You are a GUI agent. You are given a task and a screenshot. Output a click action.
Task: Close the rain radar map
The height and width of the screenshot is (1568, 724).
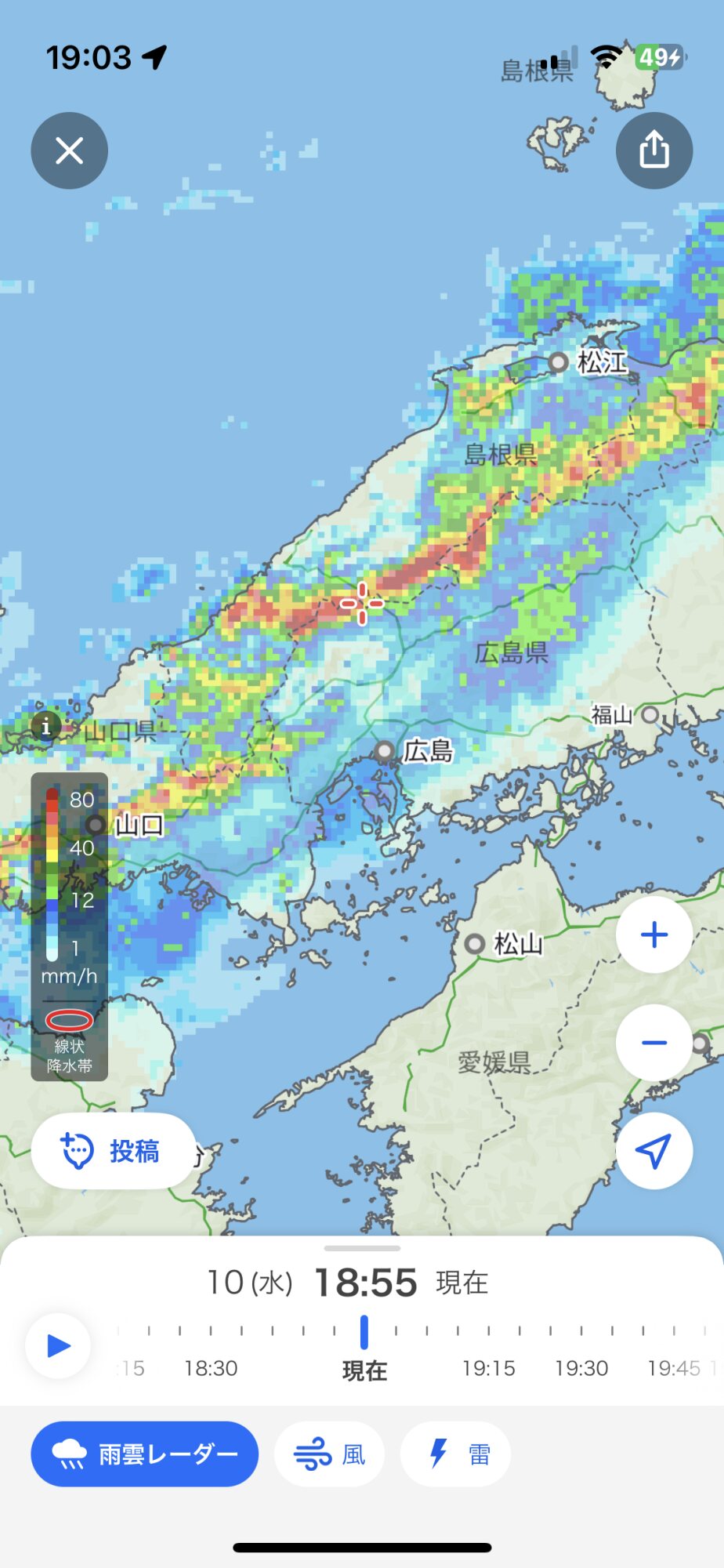pos(70,151)
